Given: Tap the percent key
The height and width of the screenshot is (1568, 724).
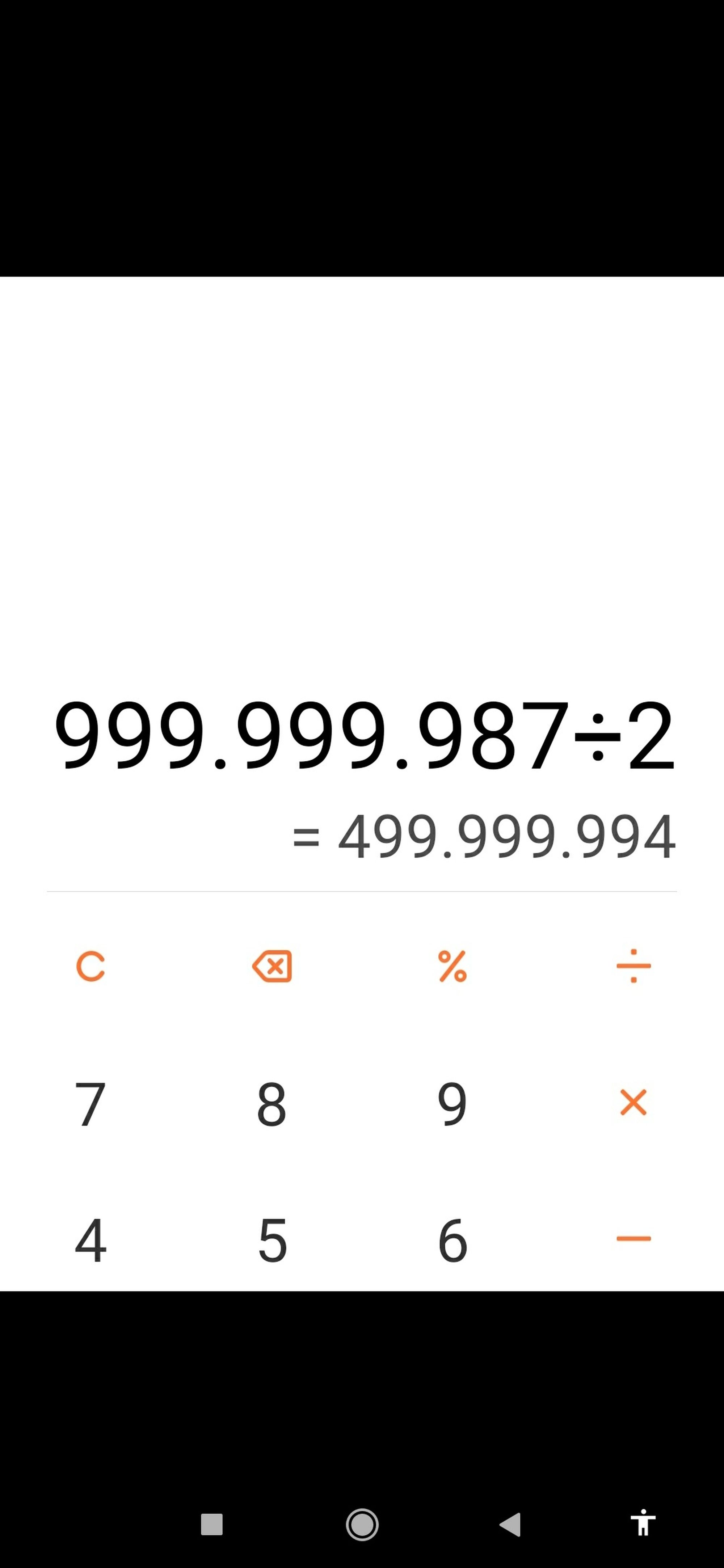Looking at the screenshot, I should tap(452, 966).
